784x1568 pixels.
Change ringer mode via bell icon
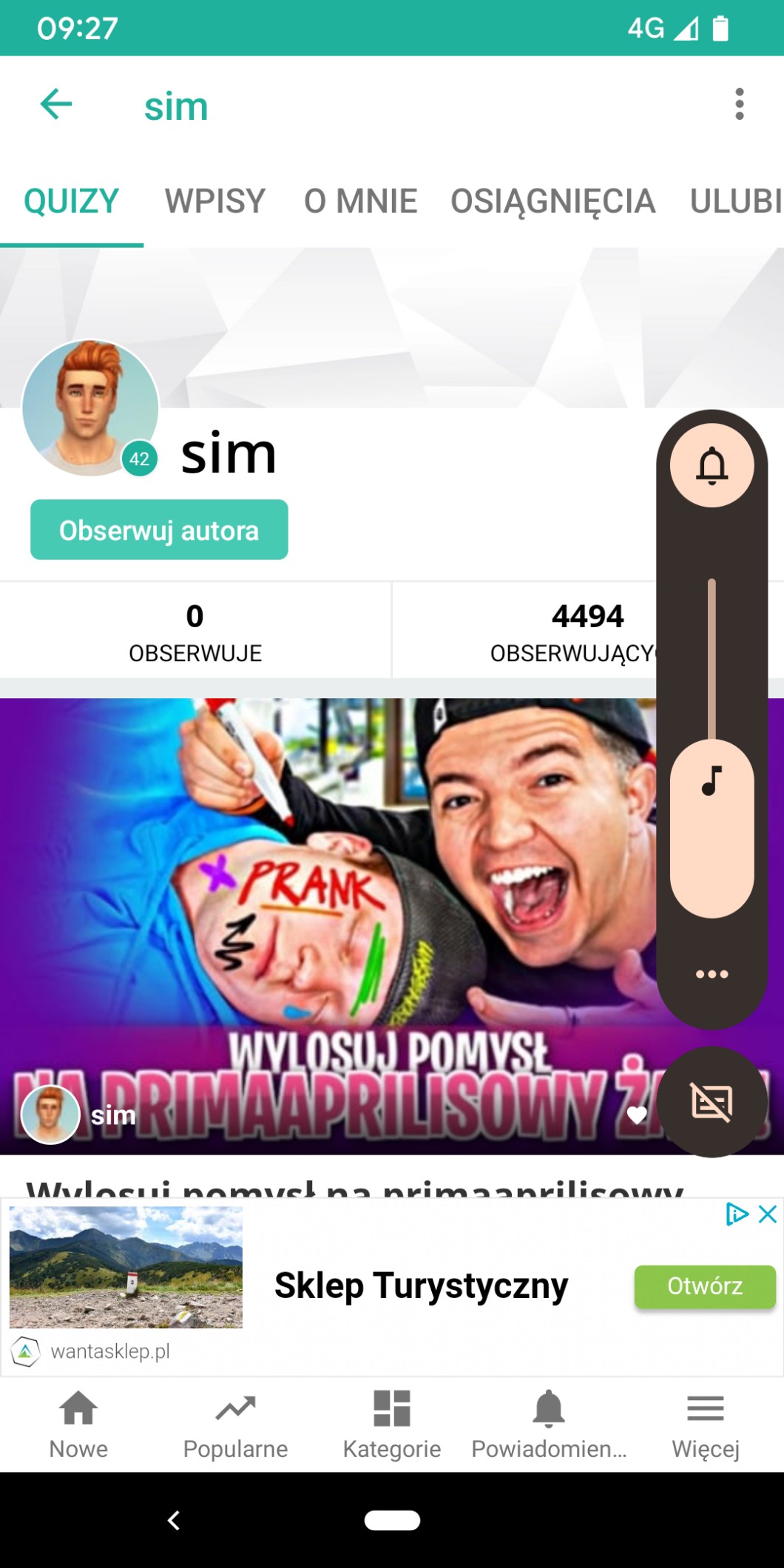coord(712,465)
